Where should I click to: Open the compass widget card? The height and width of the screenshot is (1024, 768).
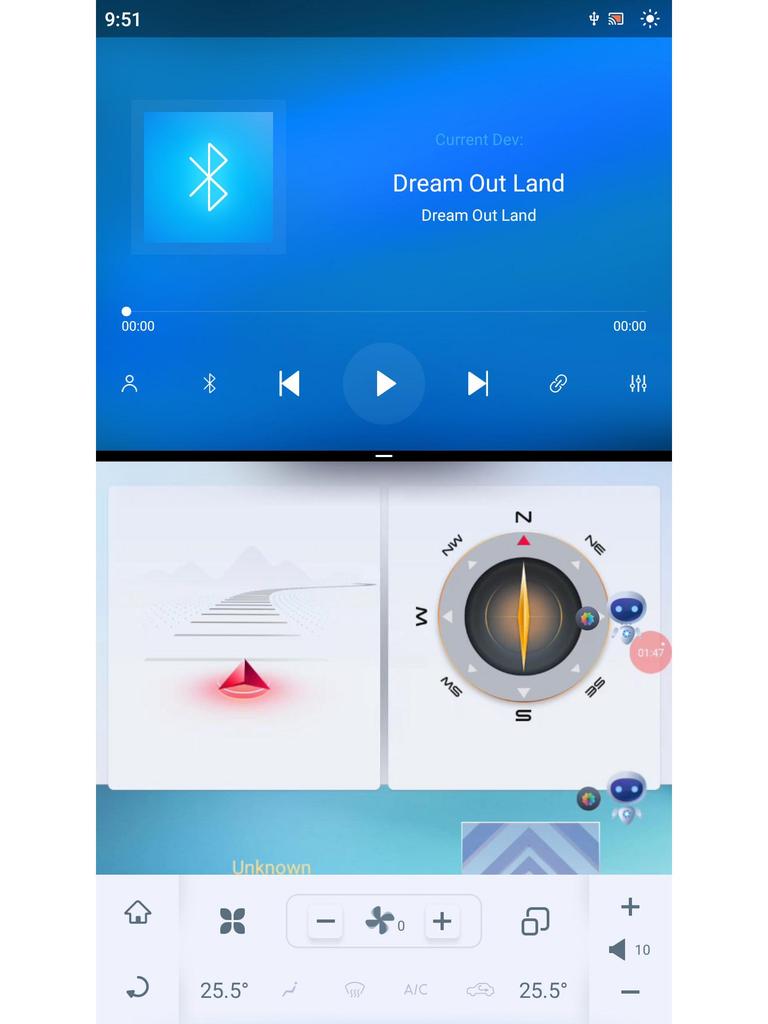click(524, 637)
